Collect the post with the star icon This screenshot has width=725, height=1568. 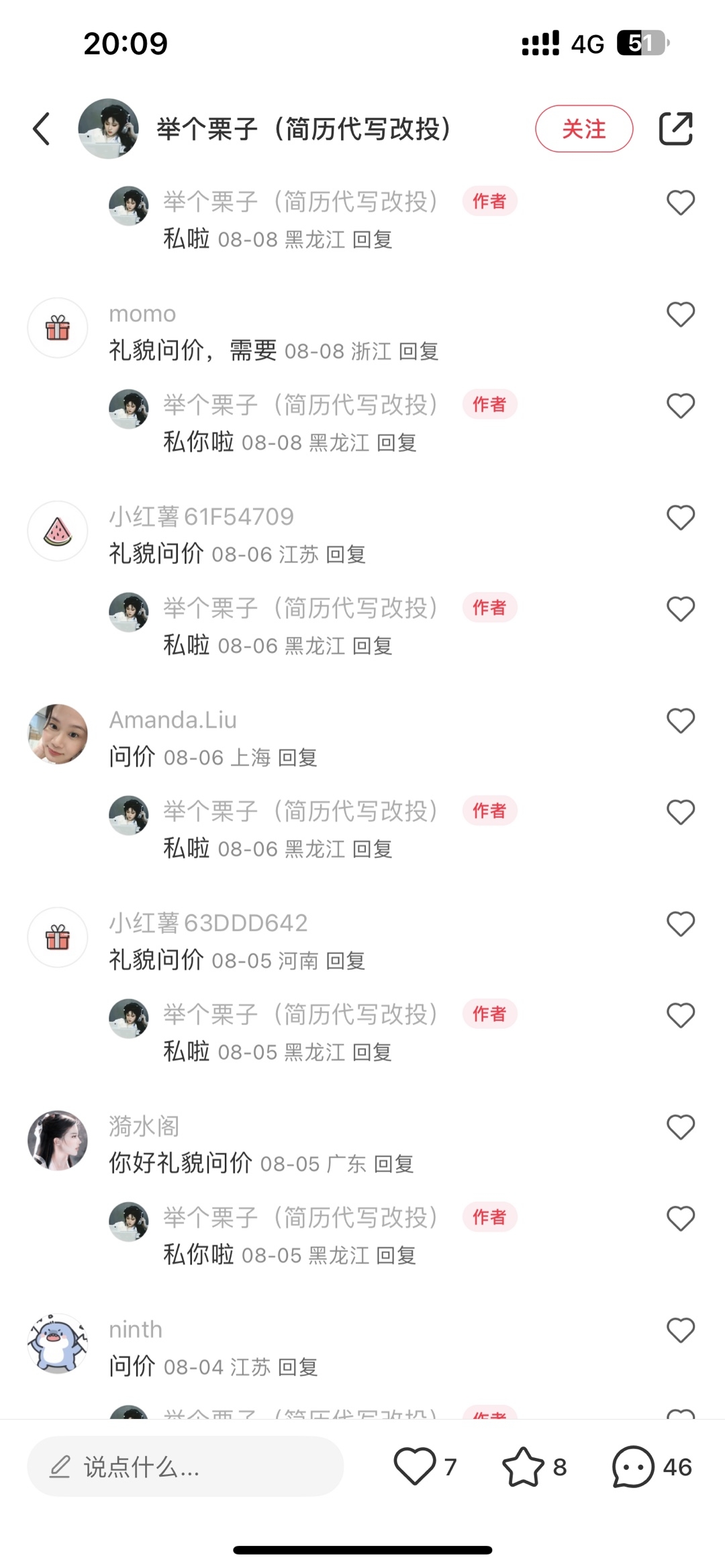523,1467
